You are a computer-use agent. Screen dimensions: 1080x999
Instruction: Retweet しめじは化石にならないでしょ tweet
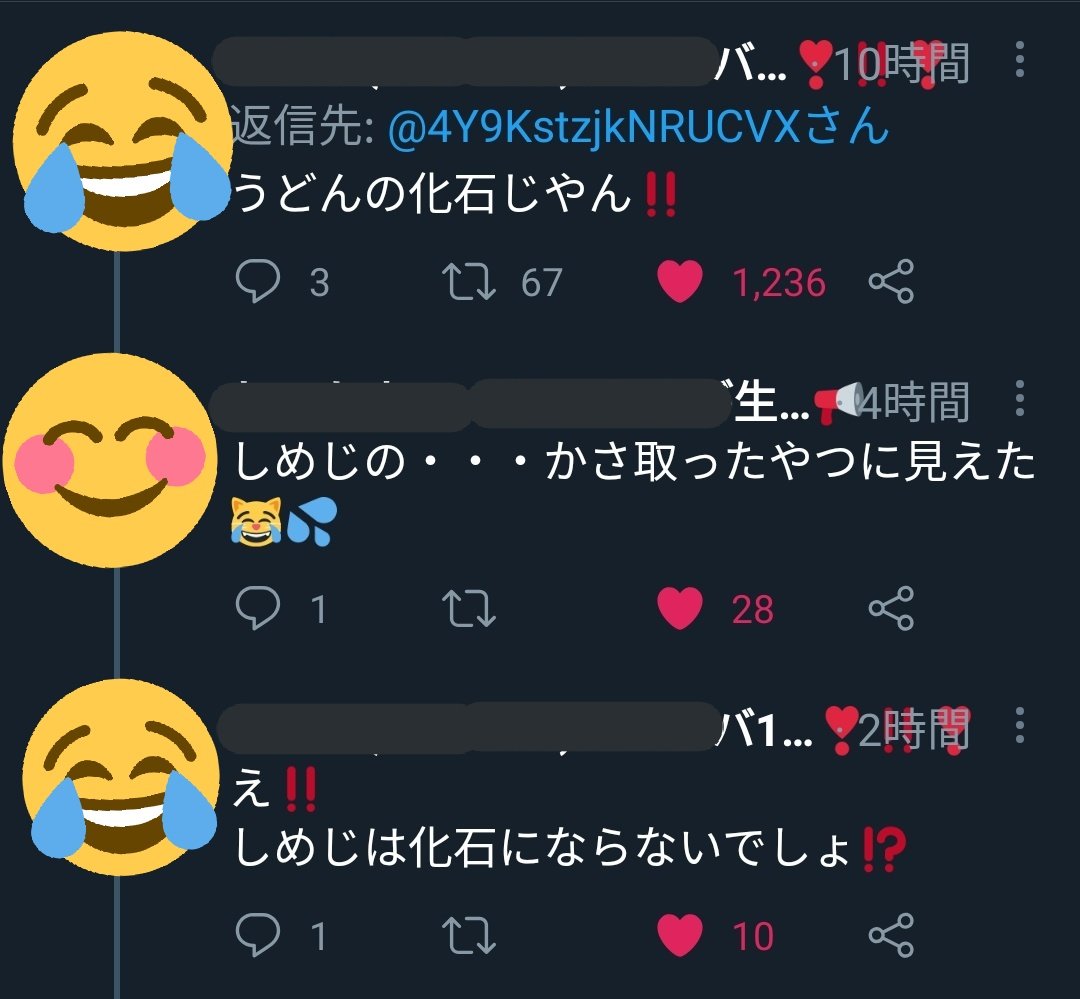[468, 936]
